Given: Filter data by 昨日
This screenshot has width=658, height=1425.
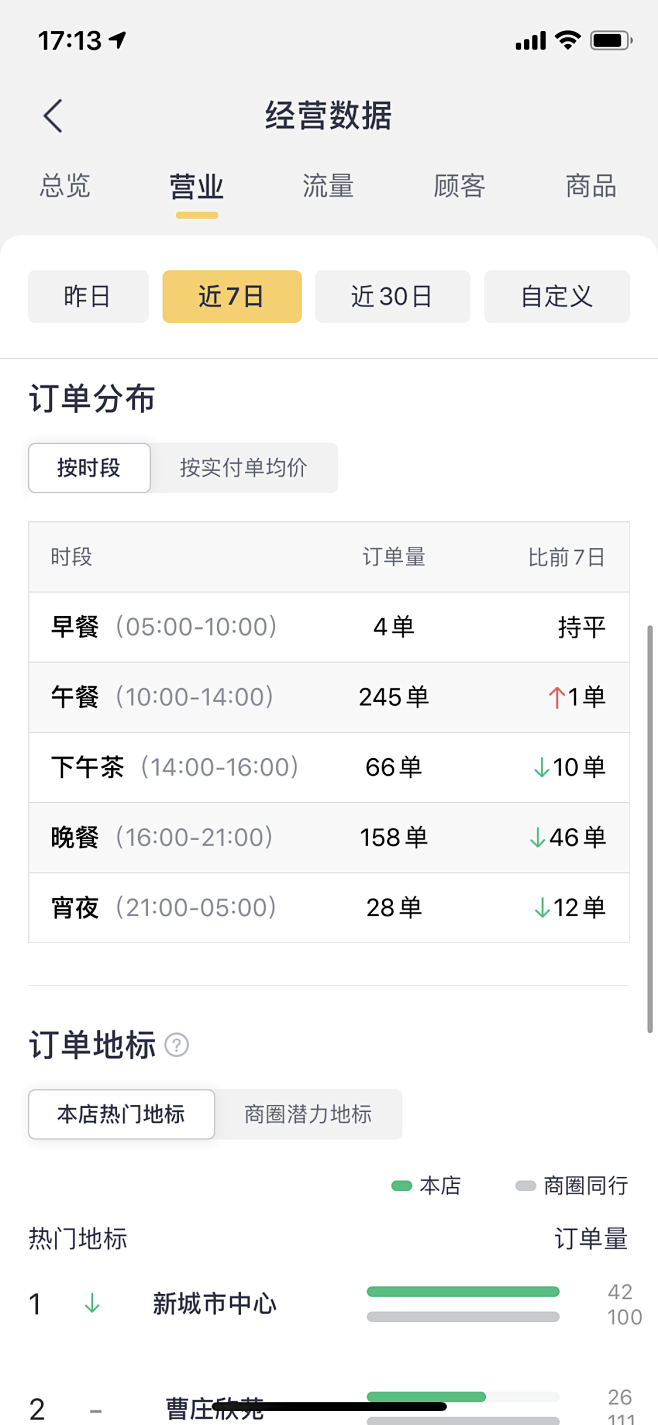Looking at the screenshot, I should (88, 296).
